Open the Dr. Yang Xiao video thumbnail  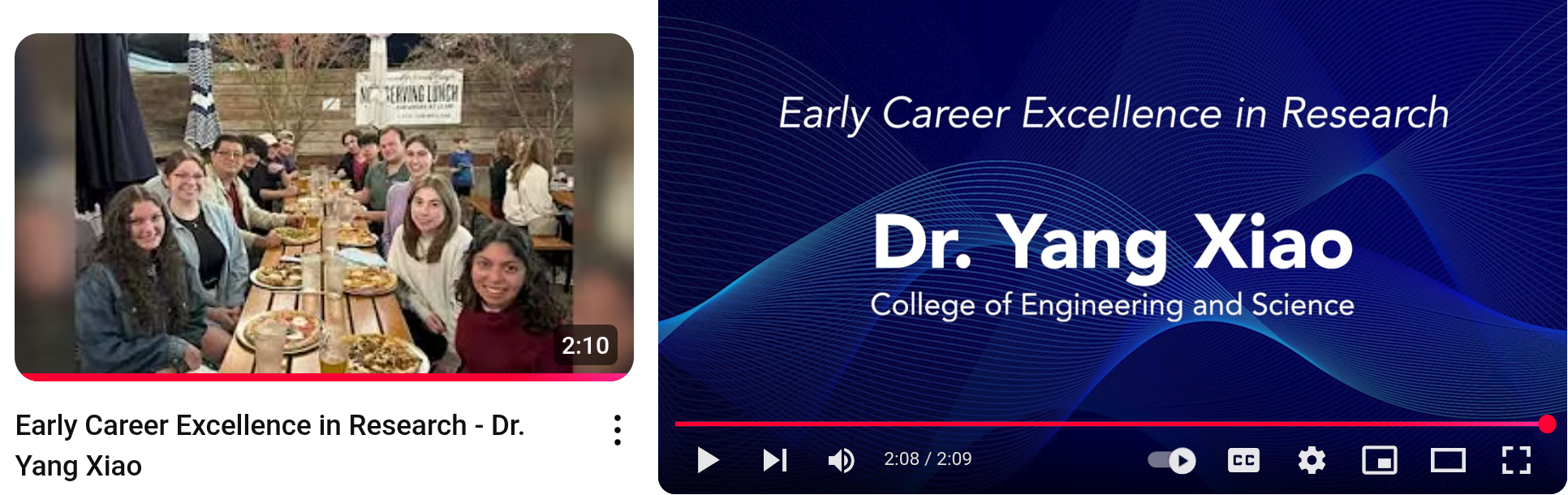pyautogui.click(x=324, y=204)
